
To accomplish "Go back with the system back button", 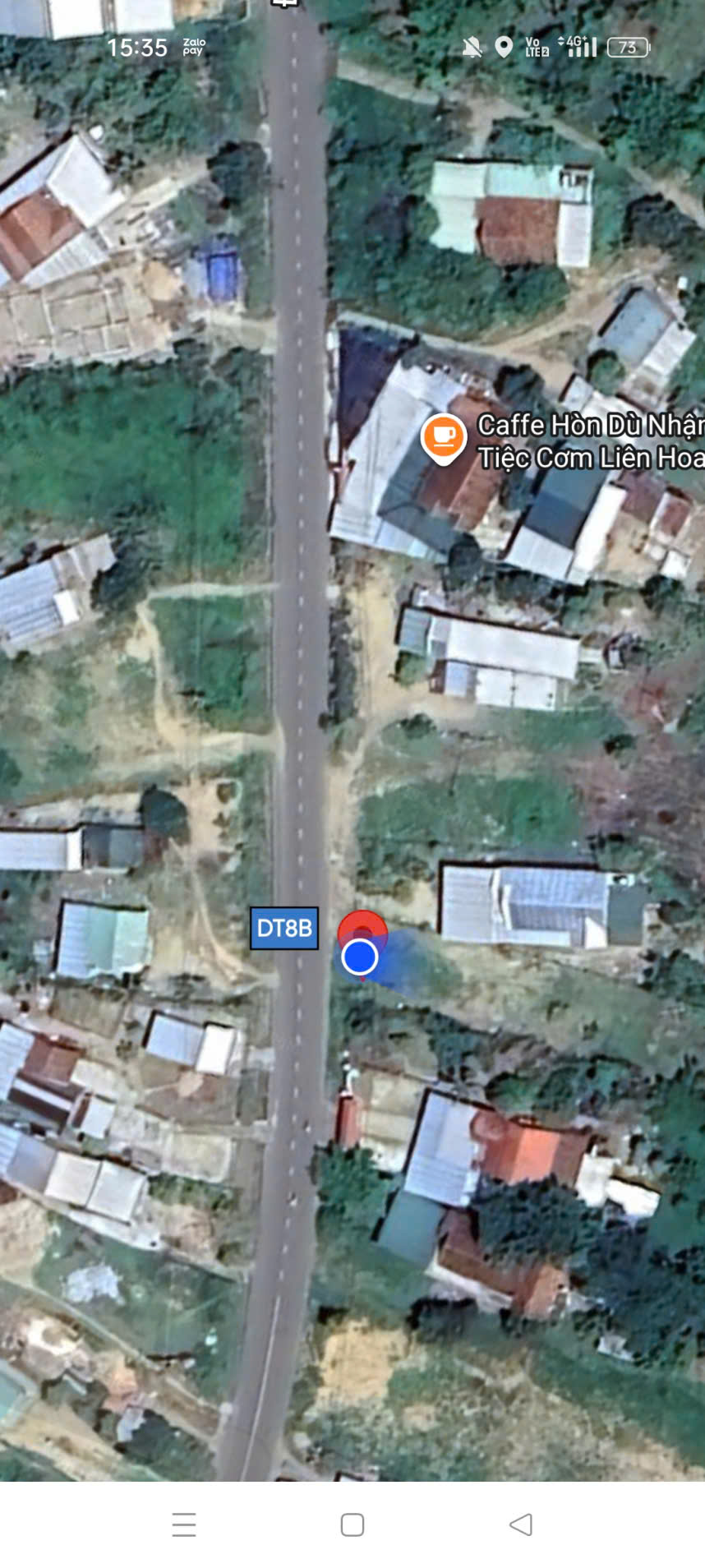I will click(521, 1524).
